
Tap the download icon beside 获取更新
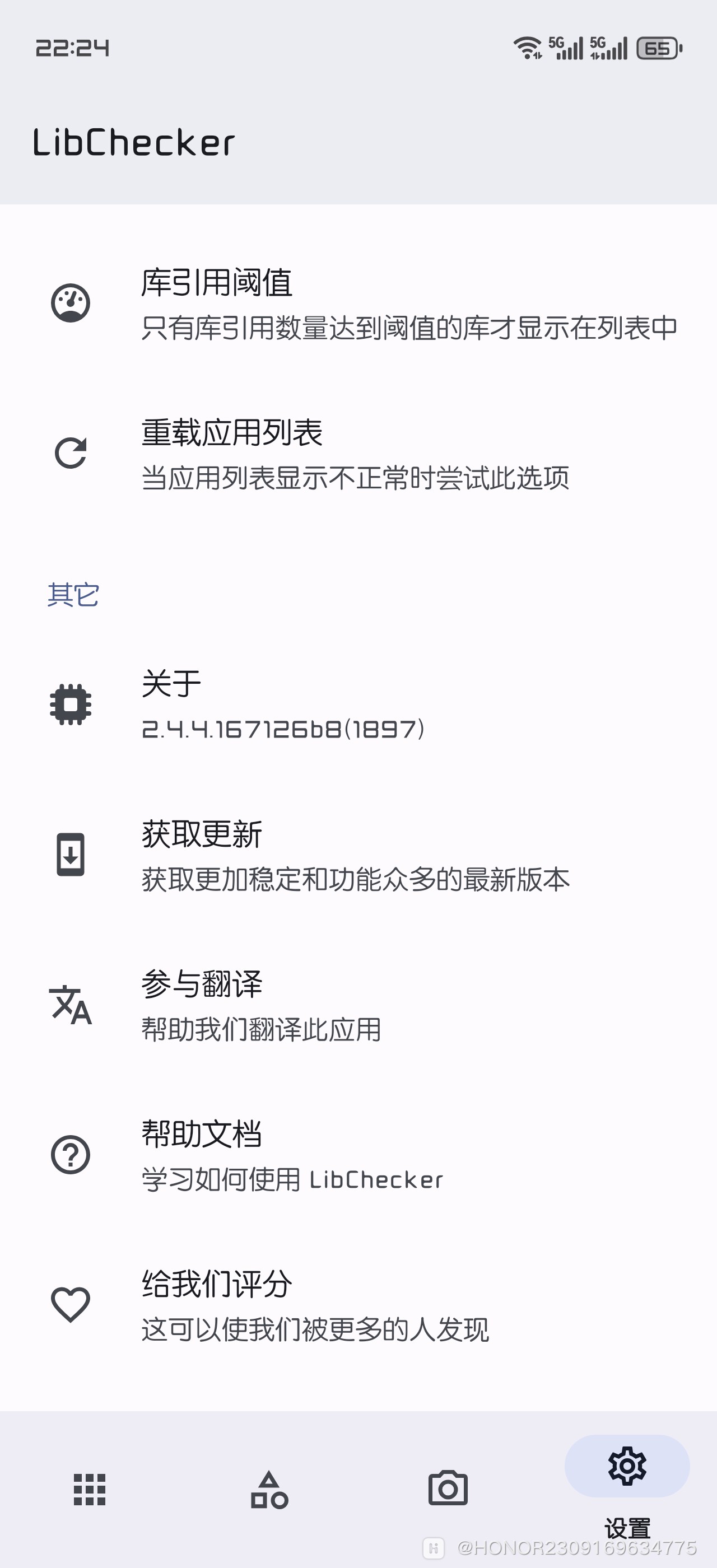pos(71,855)
